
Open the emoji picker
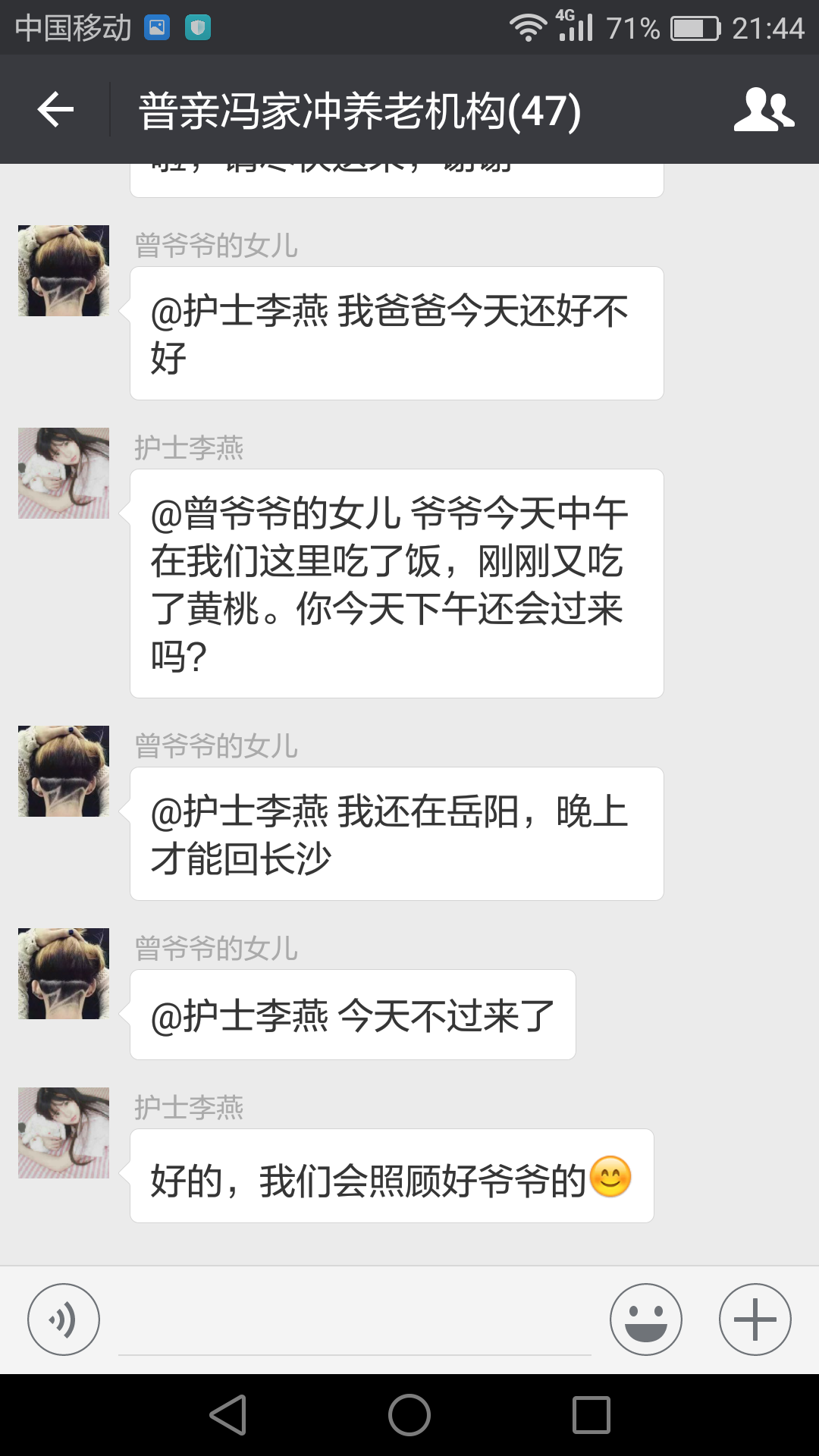pos(645,1319)
